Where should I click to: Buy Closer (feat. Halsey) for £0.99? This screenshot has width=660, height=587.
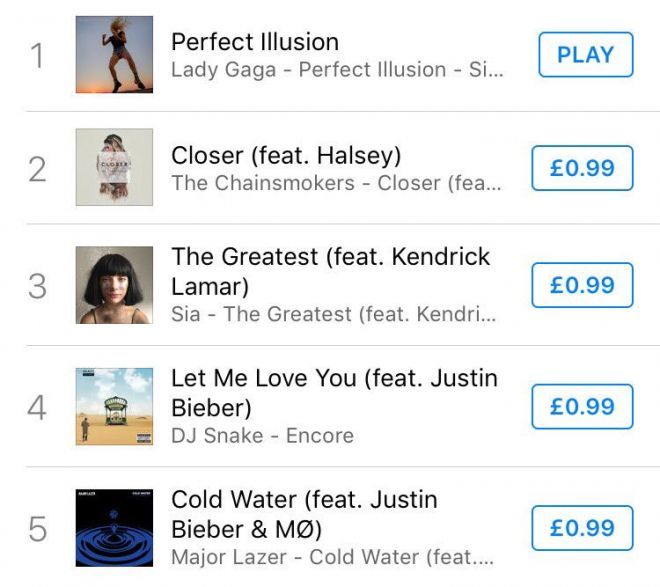click(582, 168)
